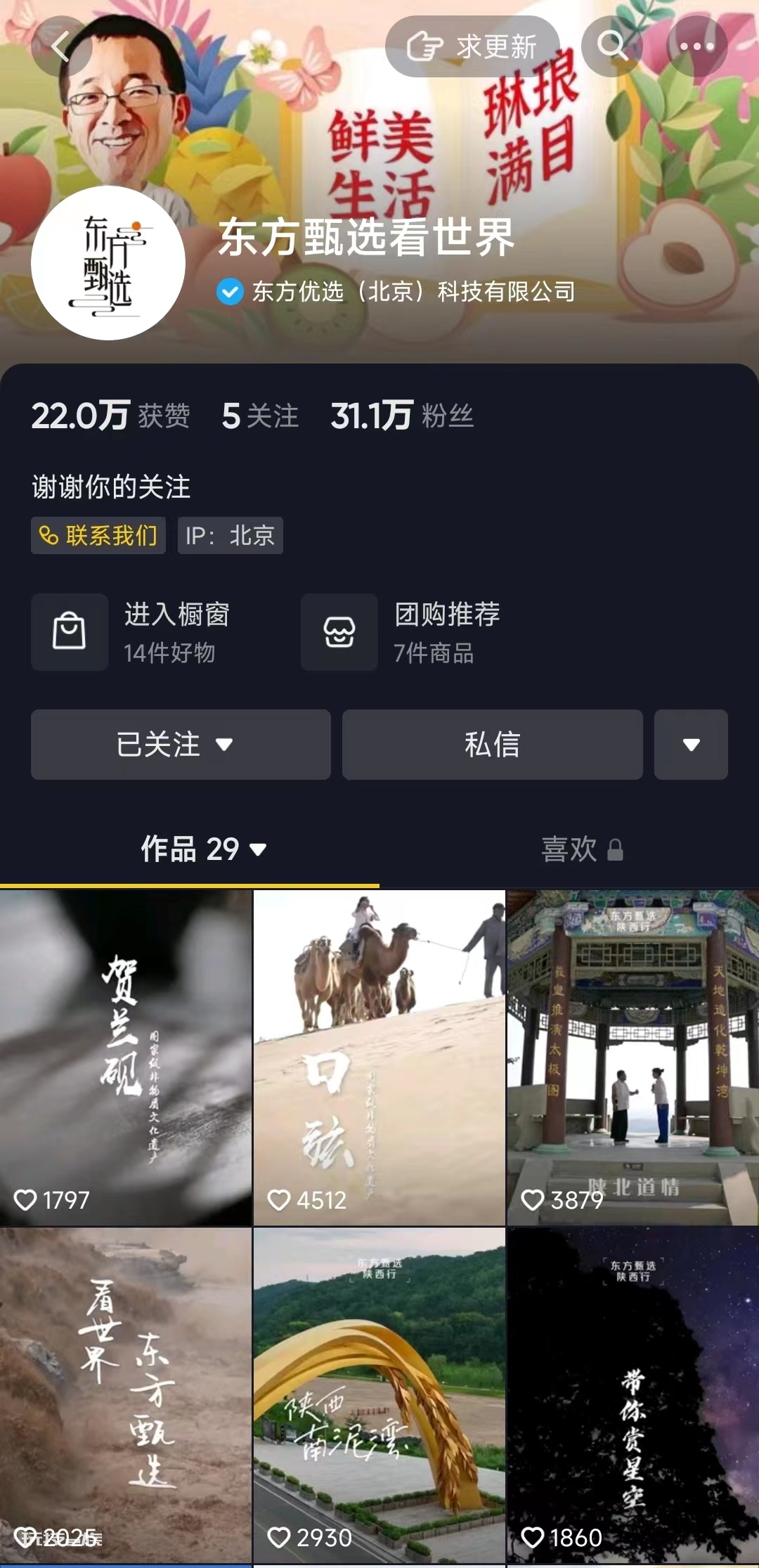
Task: Open the 陕西南泥湾 video with 2930 likes
Action: pyautogui.click(x=379, y=1396)
